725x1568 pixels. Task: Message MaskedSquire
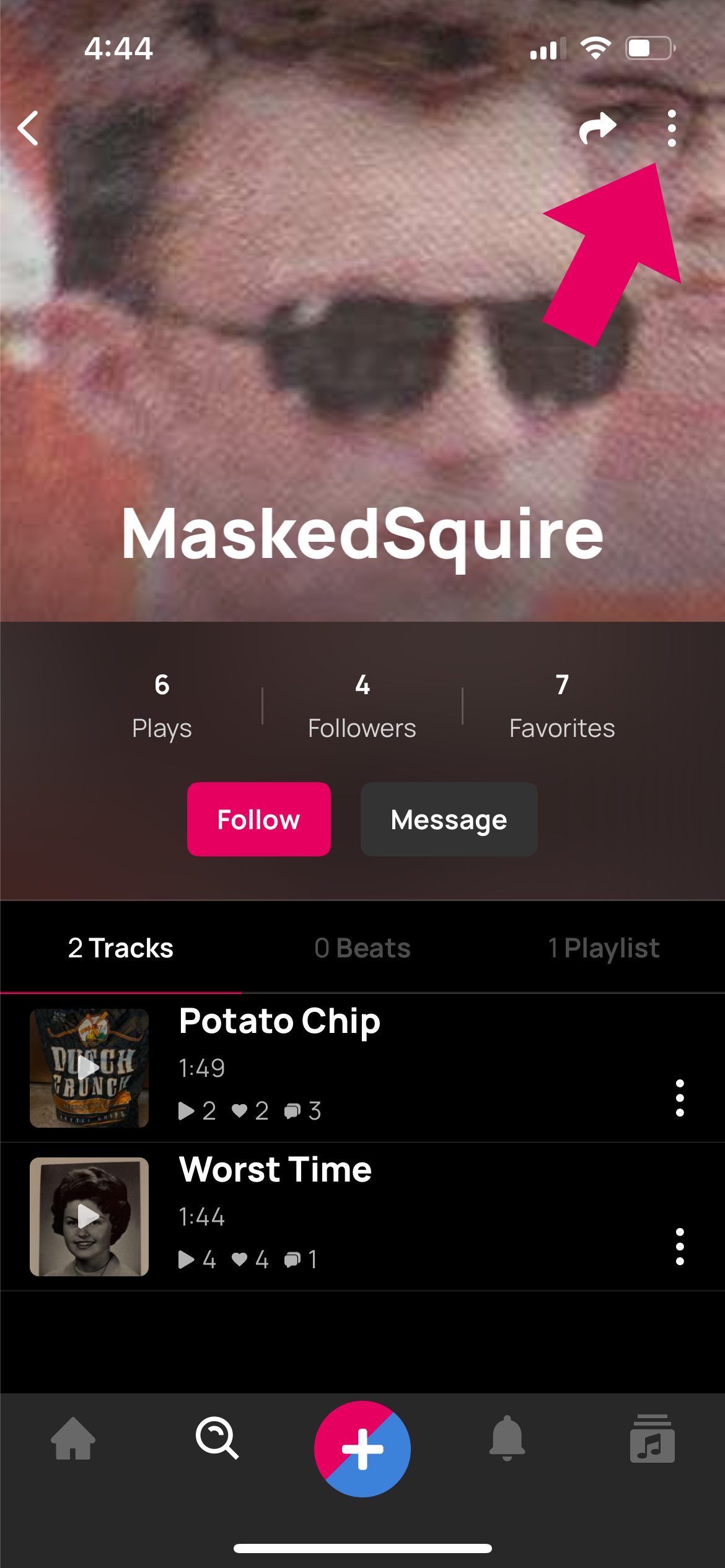[x=449, y=819]
